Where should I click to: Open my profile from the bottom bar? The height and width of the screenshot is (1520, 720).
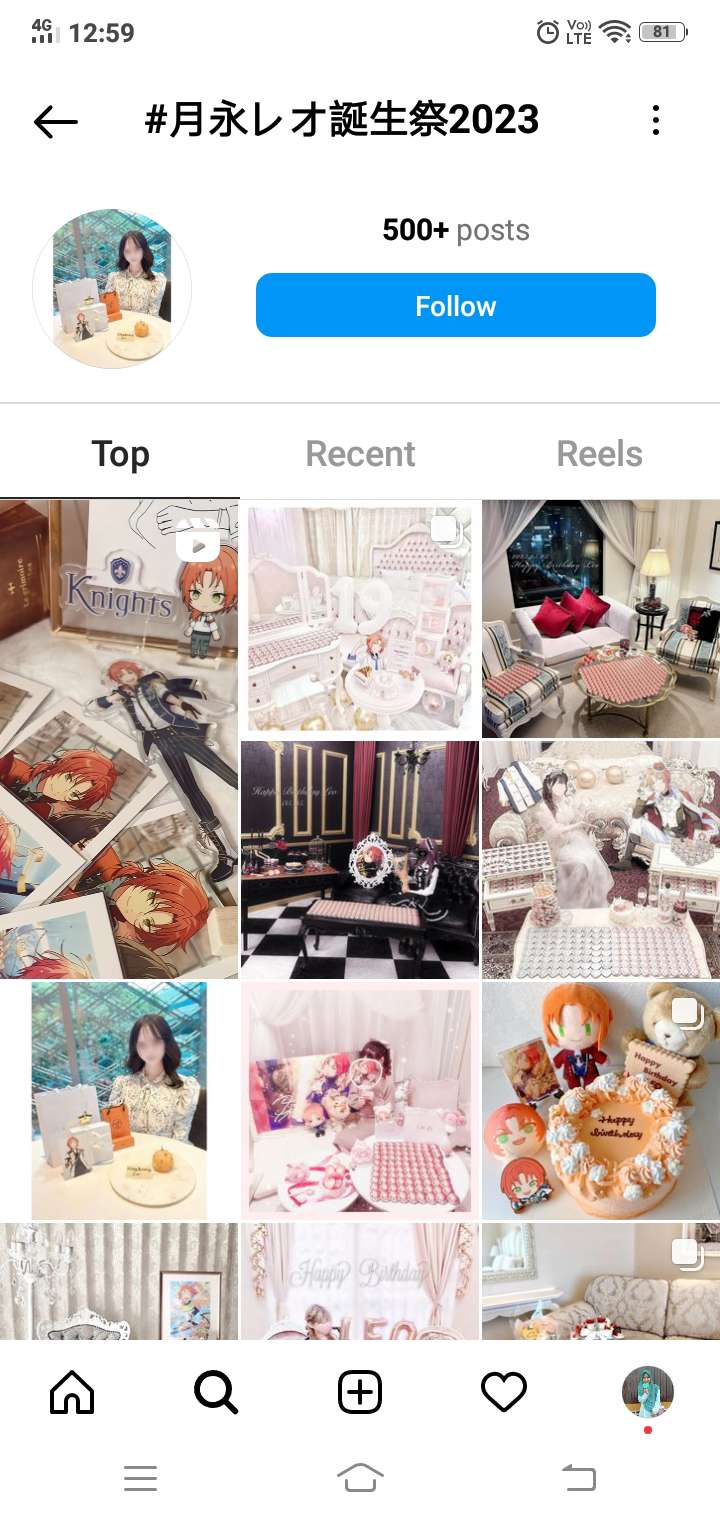tap(648, 1392)
